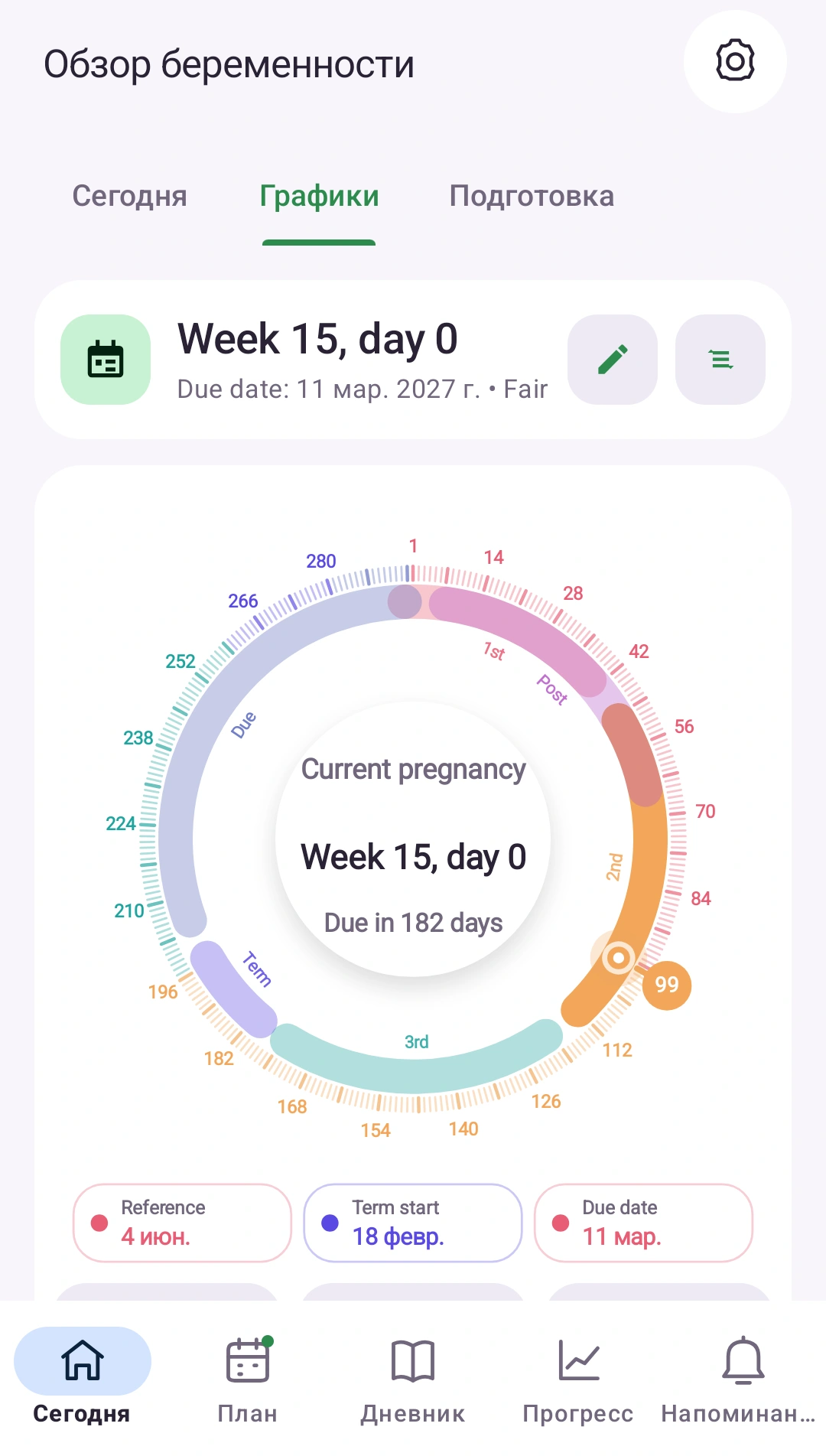Open settings gear icon
Image resolution: width=826 pixels, height=1456 pixels.
tap(735, 61)
